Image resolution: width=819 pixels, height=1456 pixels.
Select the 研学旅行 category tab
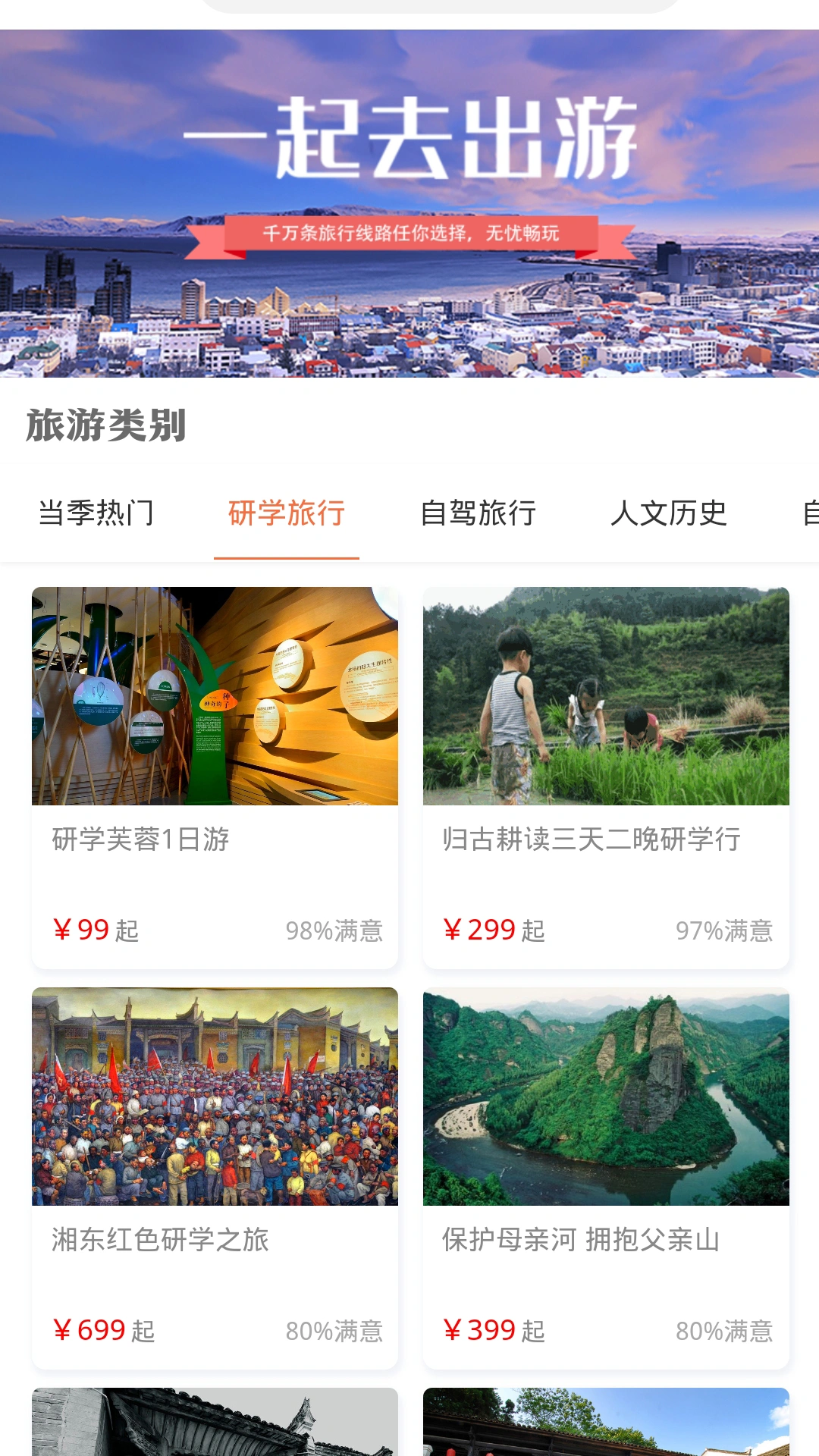click(285, 513)
